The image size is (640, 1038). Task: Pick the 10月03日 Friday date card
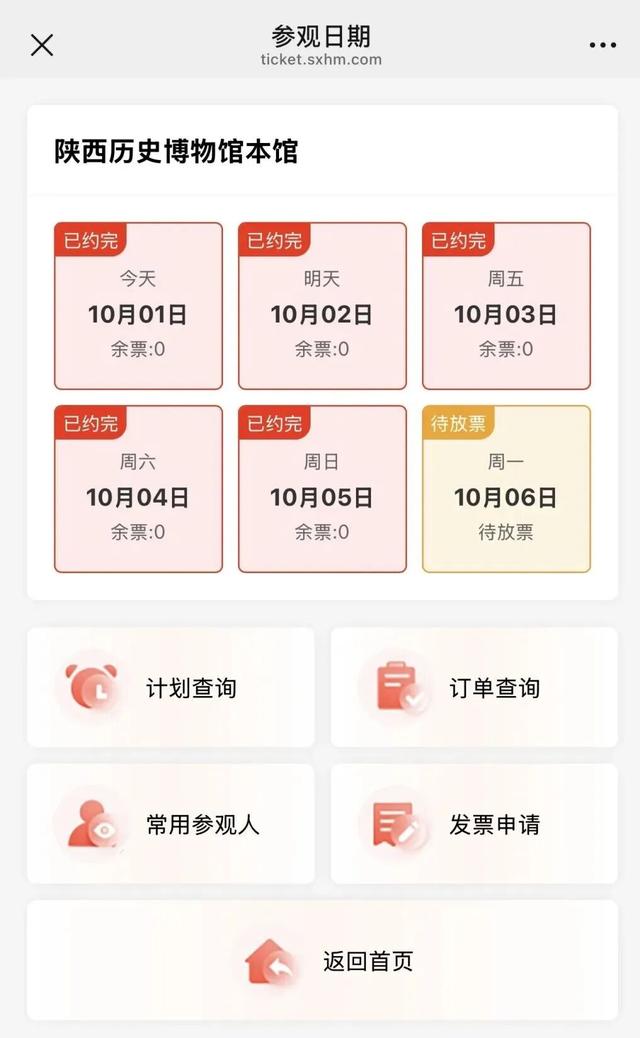506,306
